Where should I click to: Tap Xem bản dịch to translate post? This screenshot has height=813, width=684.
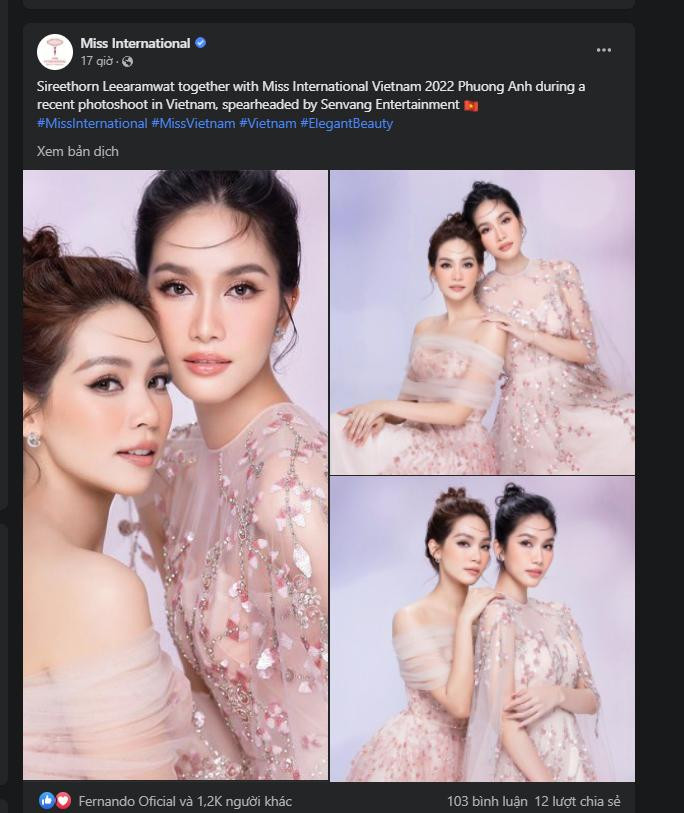(x=78, y=152)
